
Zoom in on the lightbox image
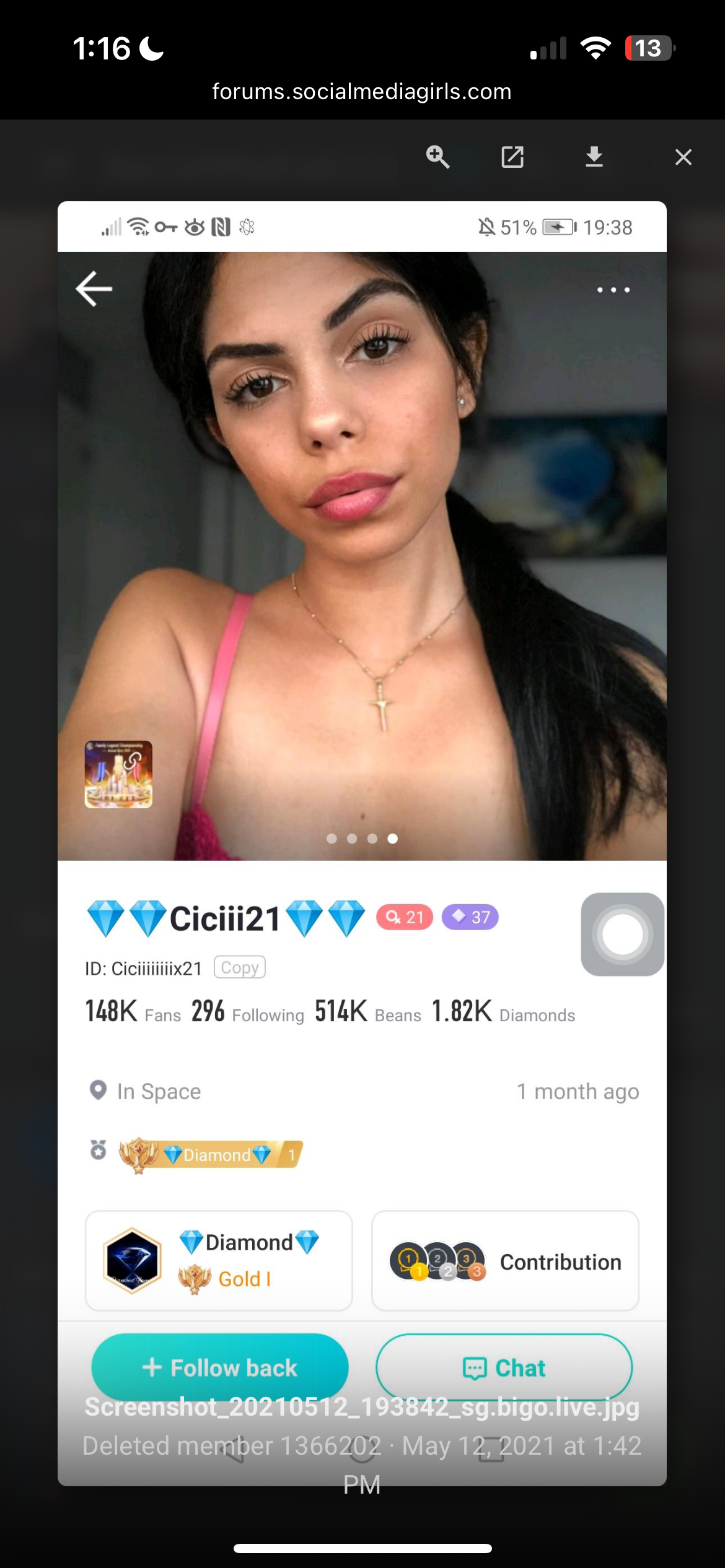click(437, 157)
